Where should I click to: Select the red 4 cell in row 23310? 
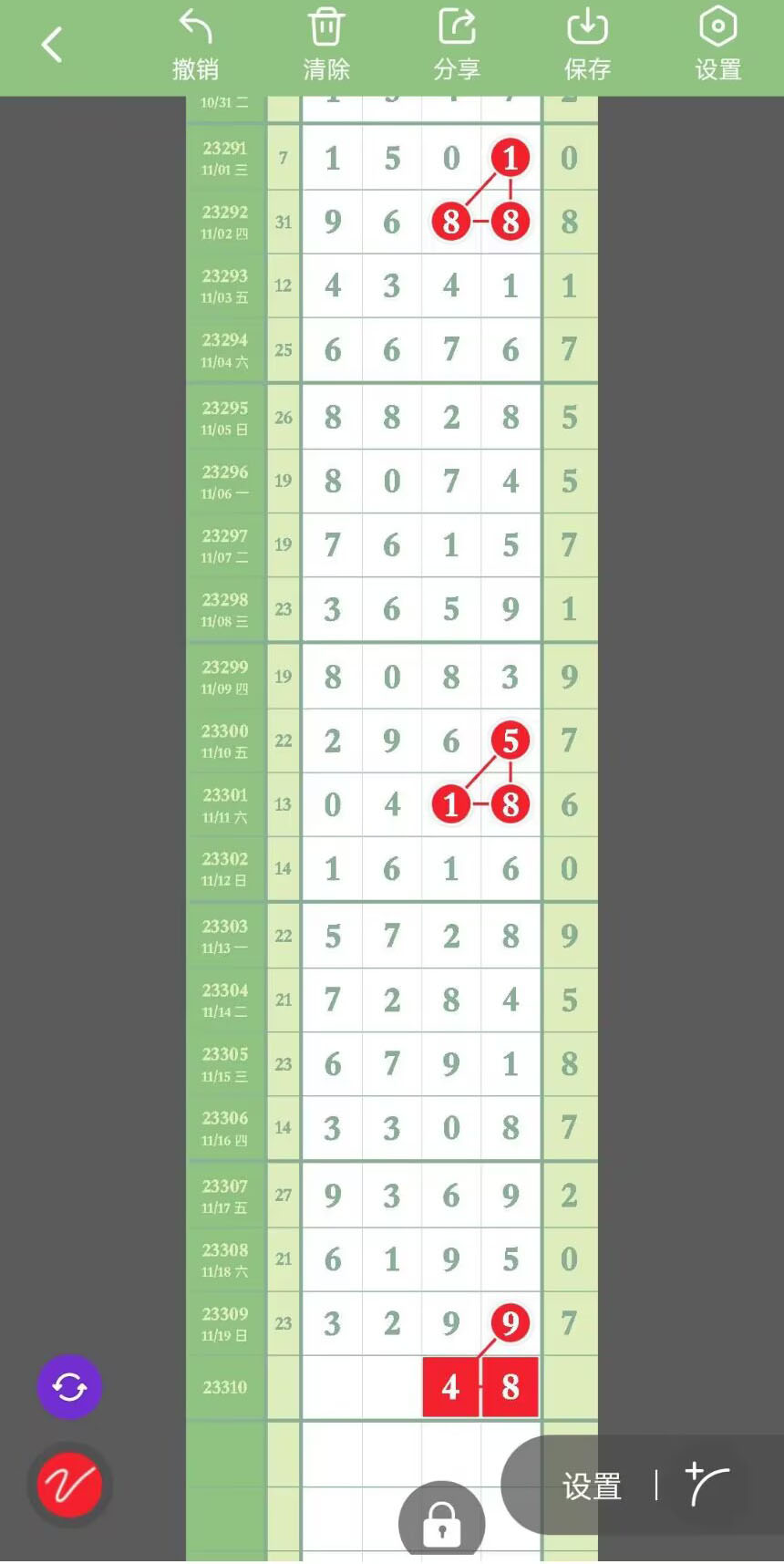click(450, 1387)
